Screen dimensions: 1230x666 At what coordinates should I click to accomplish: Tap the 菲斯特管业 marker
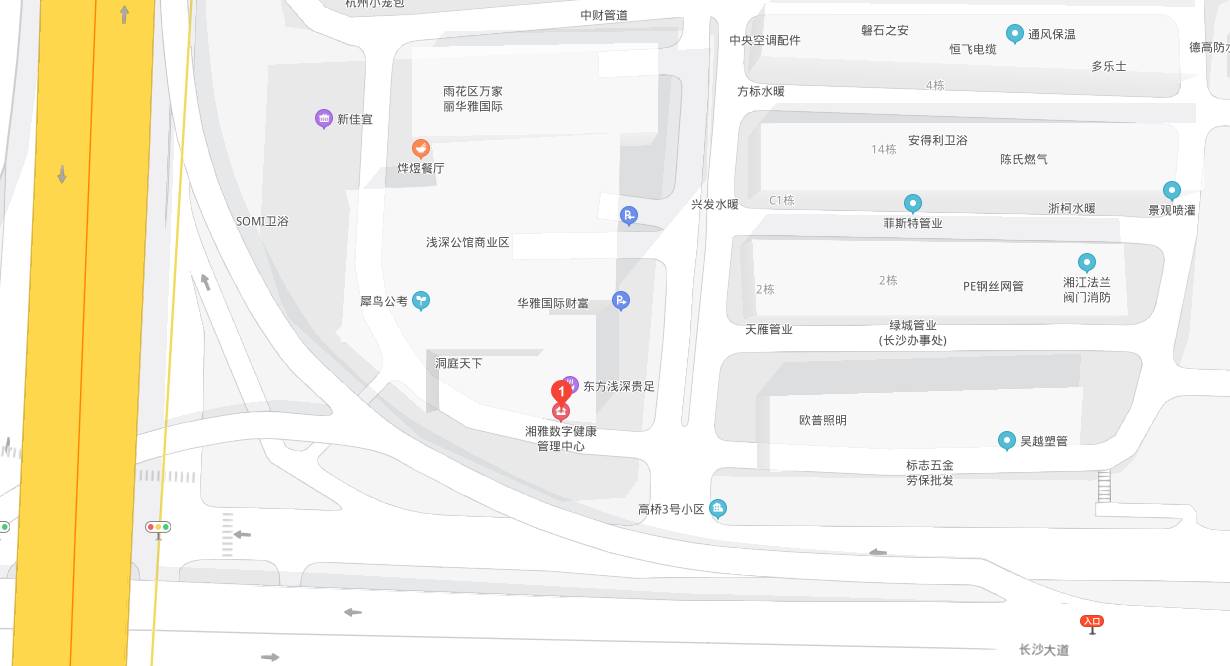912,203
